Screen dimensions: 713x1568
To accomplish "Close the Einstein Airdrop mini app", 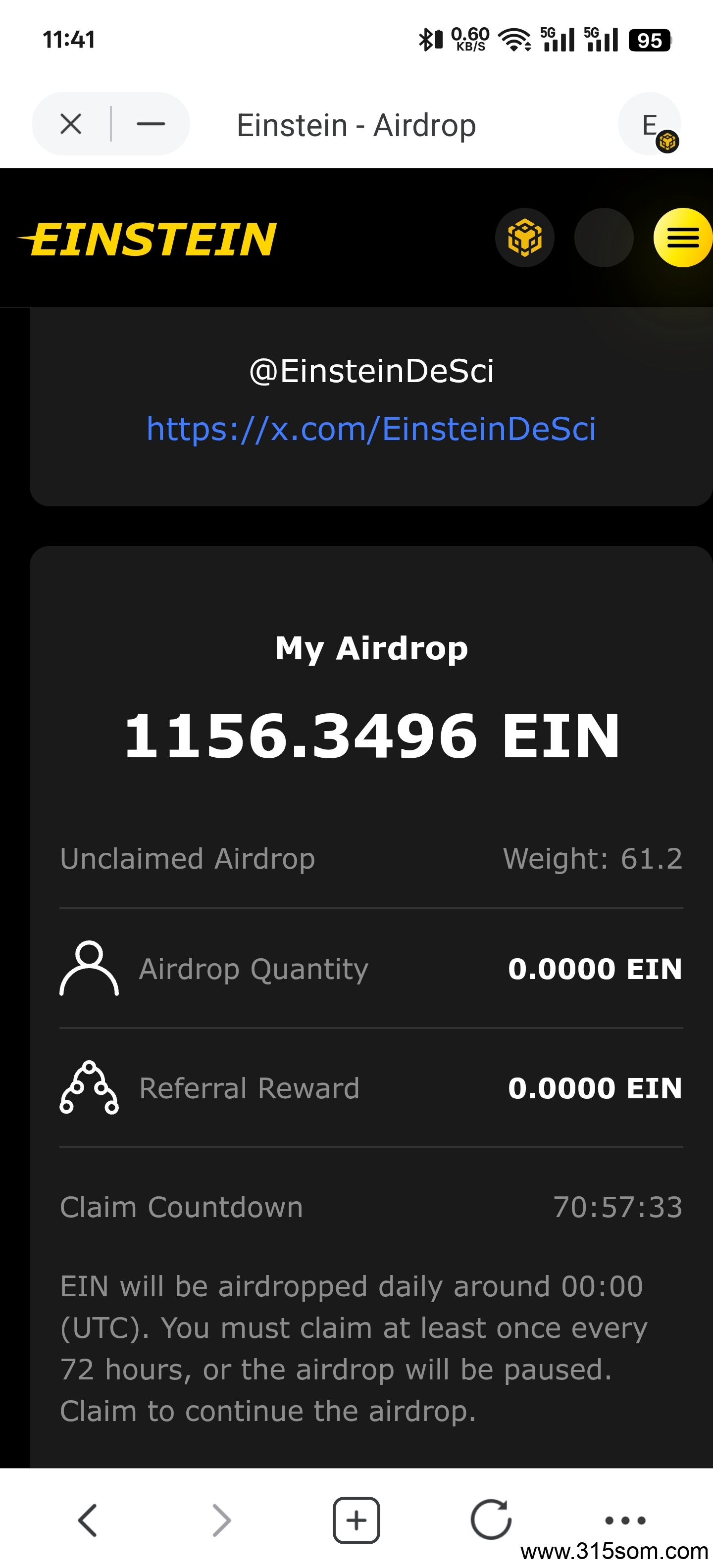I will click(x=71, y=124).
